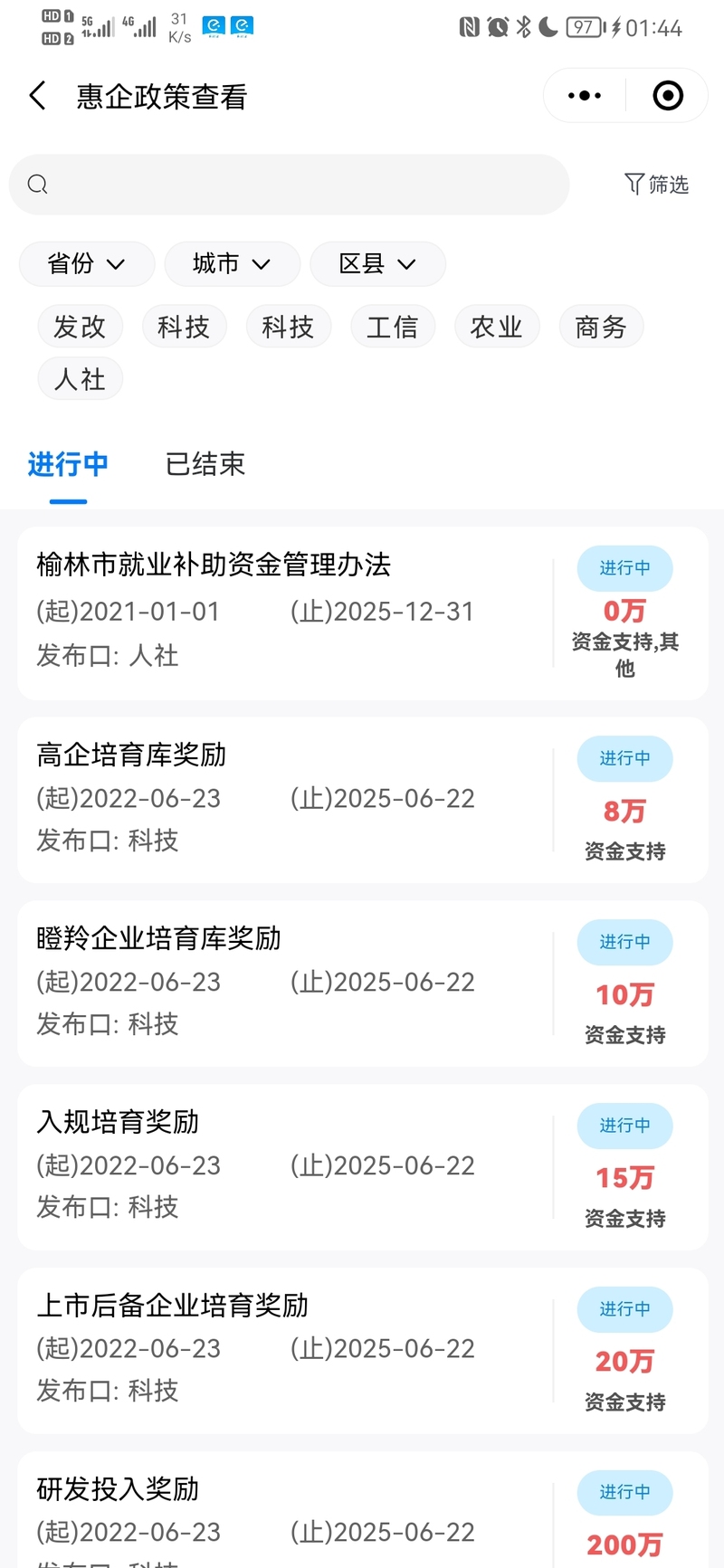Select the 进行中 tab
The image size is (724, 1568).
tap(68, 464)
